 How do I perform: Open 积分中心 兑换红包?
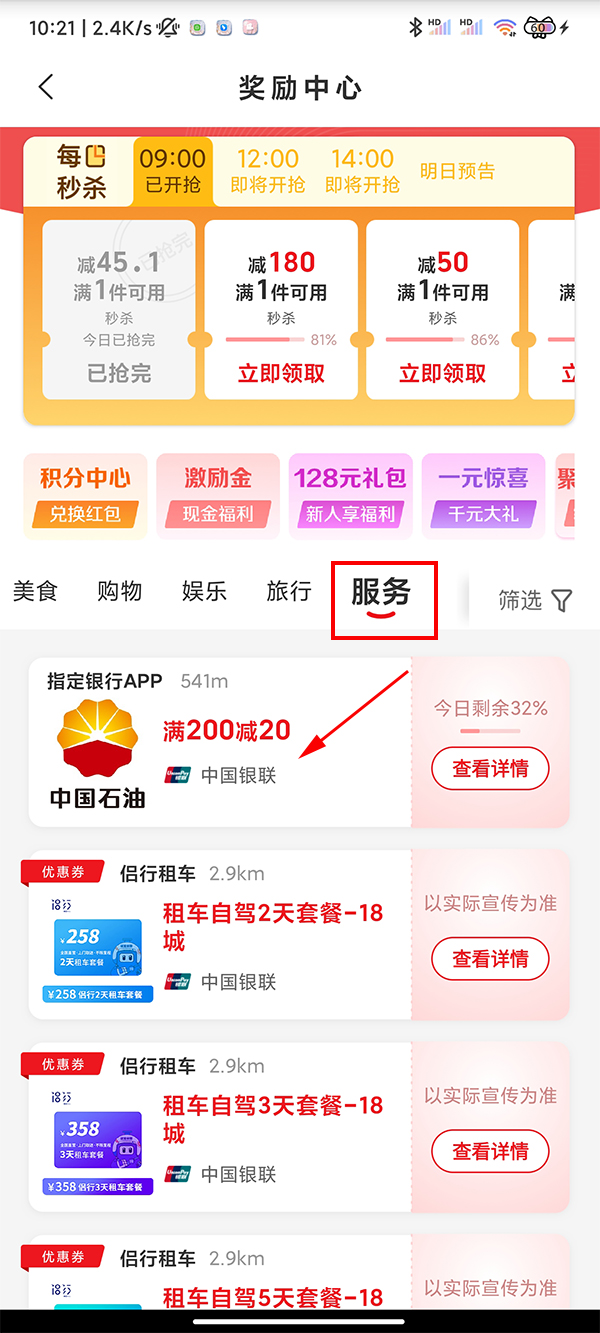point(86,495)
